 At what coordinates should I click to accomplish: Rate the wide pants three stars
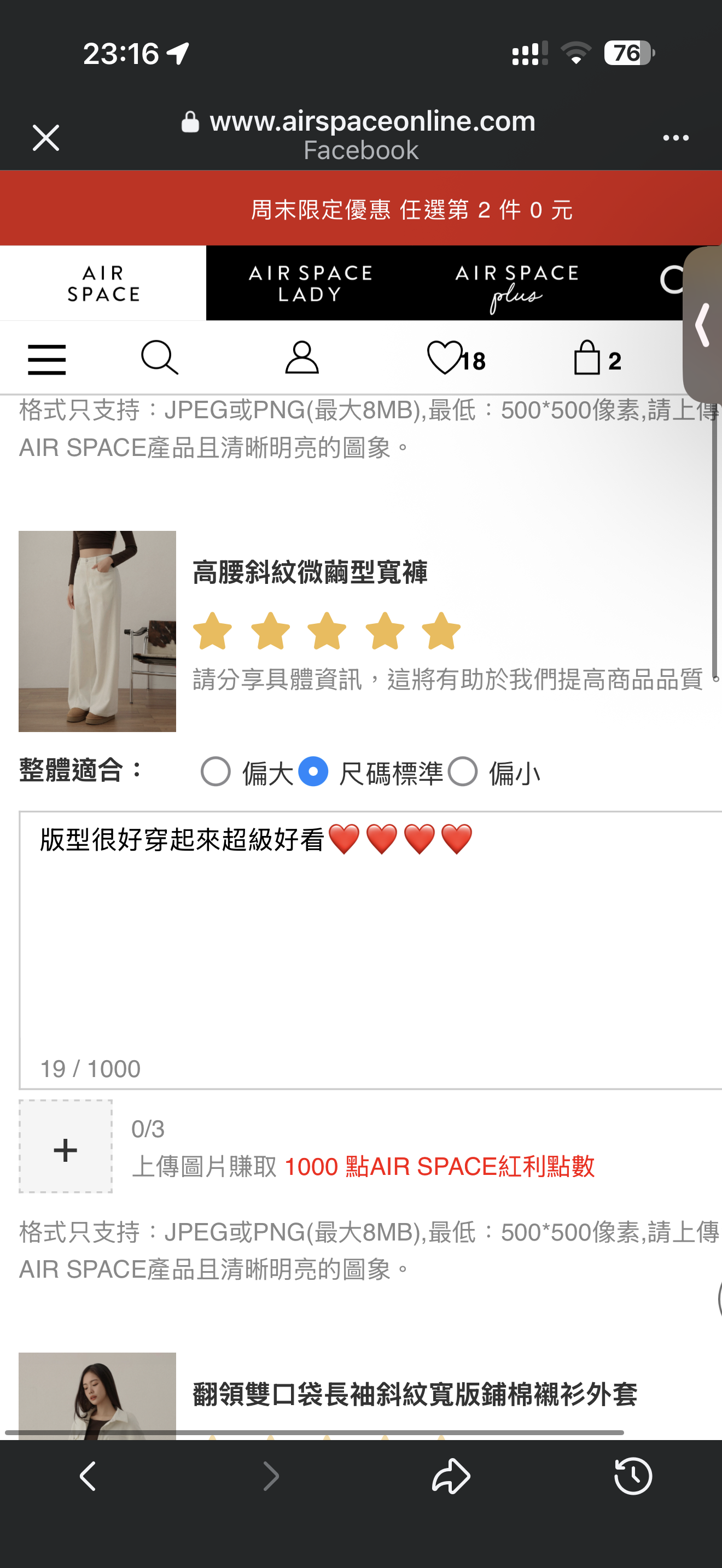point(327,631)
